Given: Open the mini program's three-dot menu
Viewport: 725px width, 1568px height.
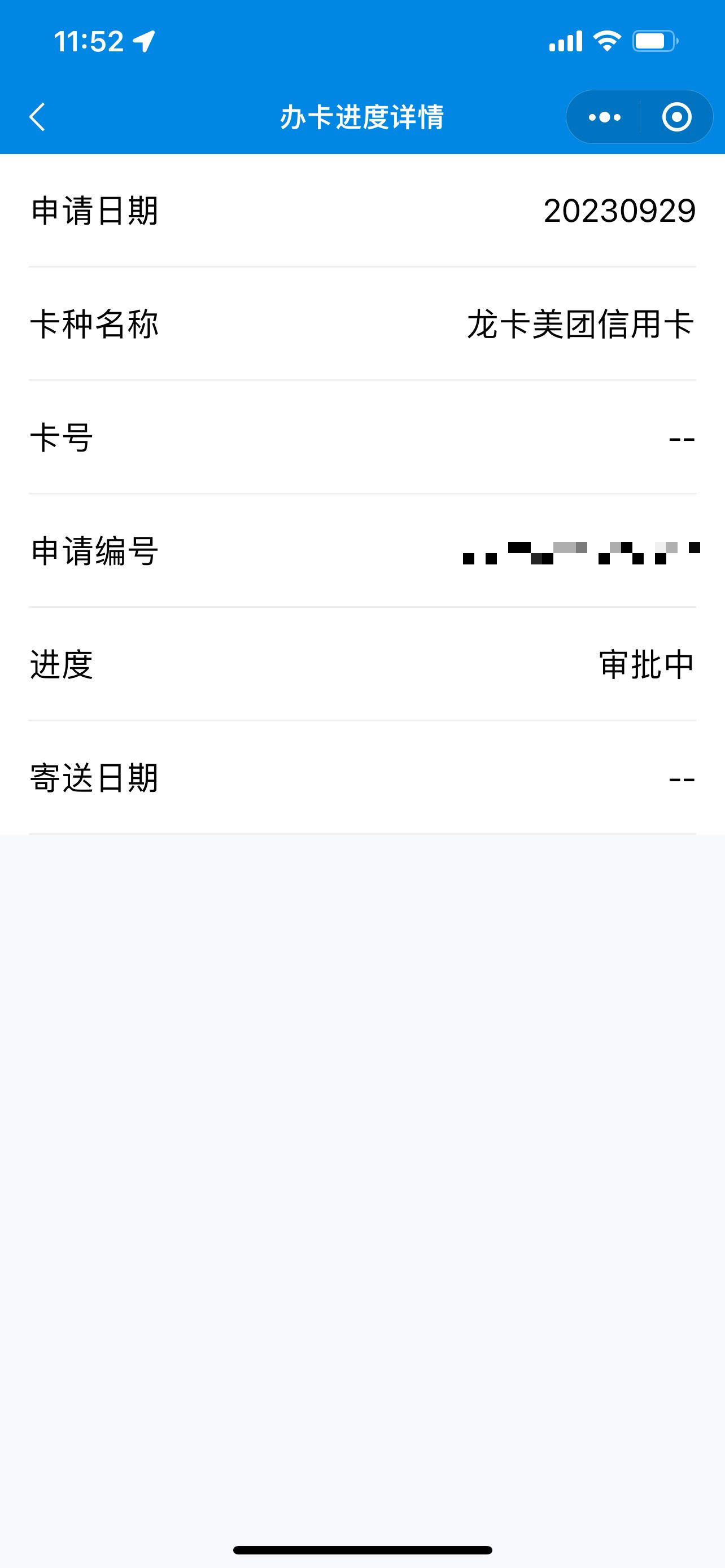Looking at the screenshot, I should coord(604,117).
